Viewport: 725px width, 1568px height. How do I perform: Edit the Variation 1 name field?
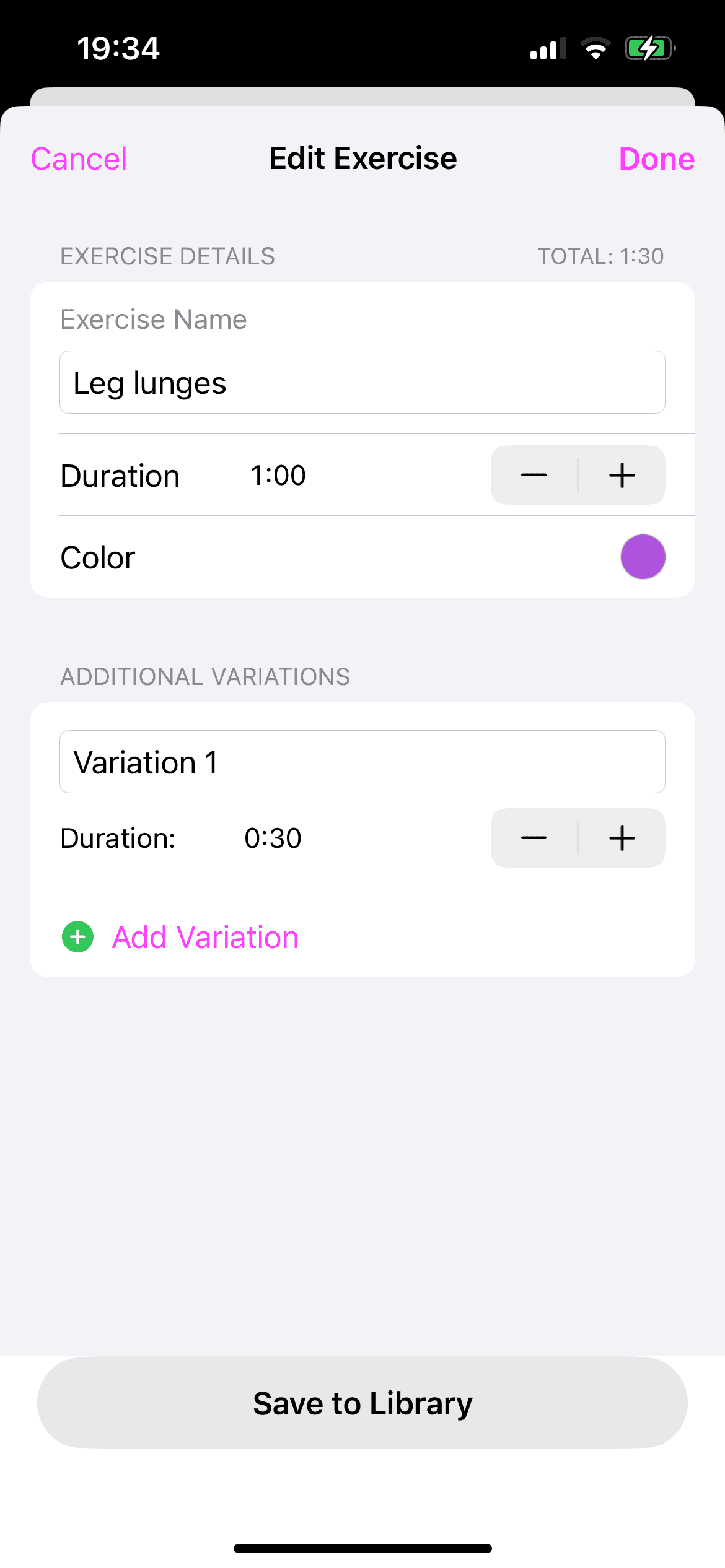[362, 762]
